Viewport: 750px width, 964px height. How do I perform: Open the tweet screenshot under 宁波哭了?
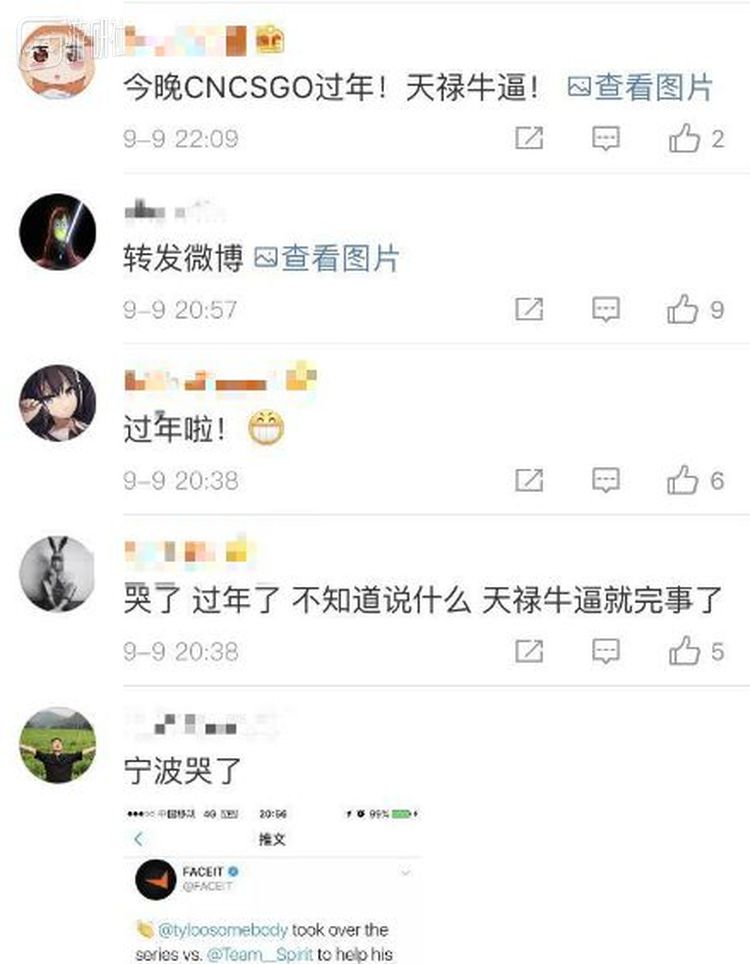[272, 882]
